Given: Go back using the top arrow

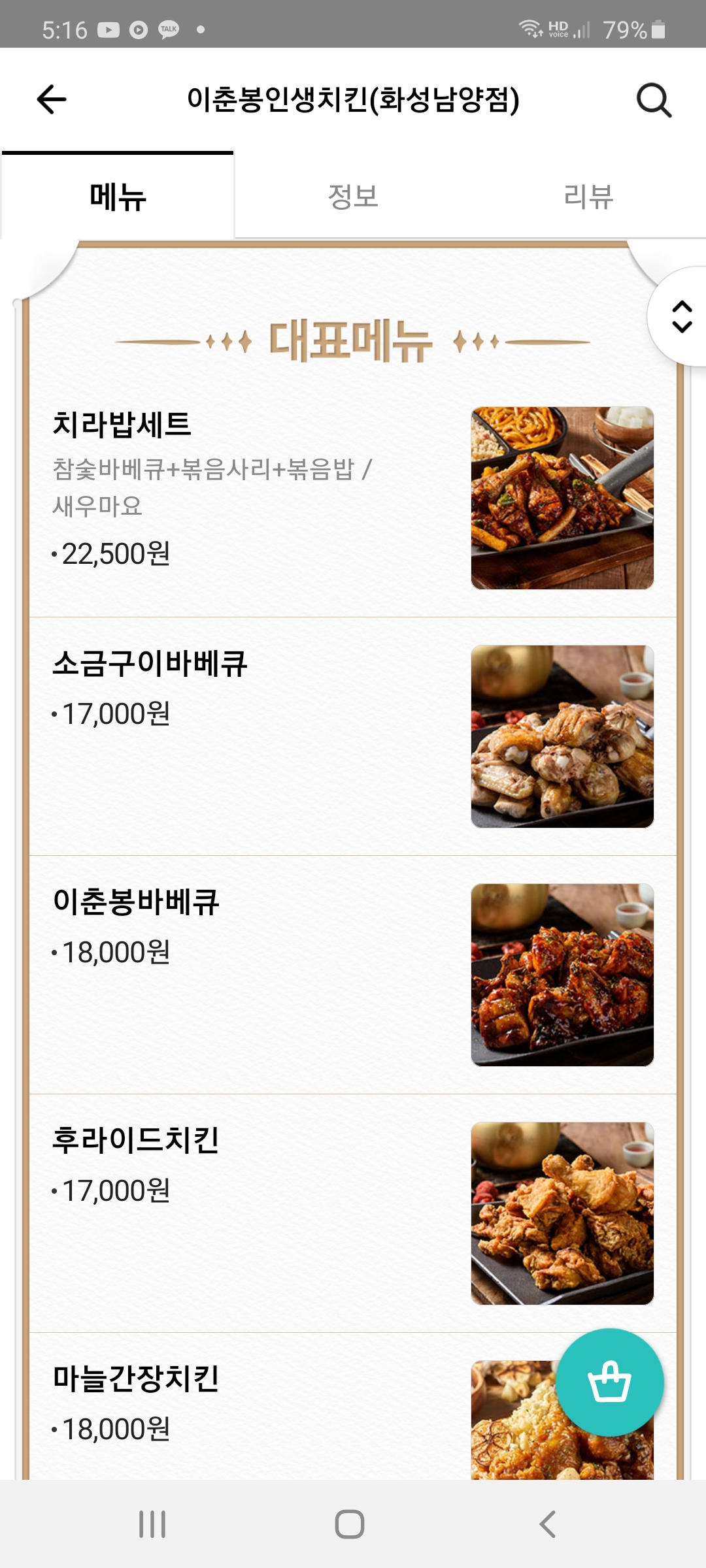Looking at the screenshot, I should coord(52,99).
